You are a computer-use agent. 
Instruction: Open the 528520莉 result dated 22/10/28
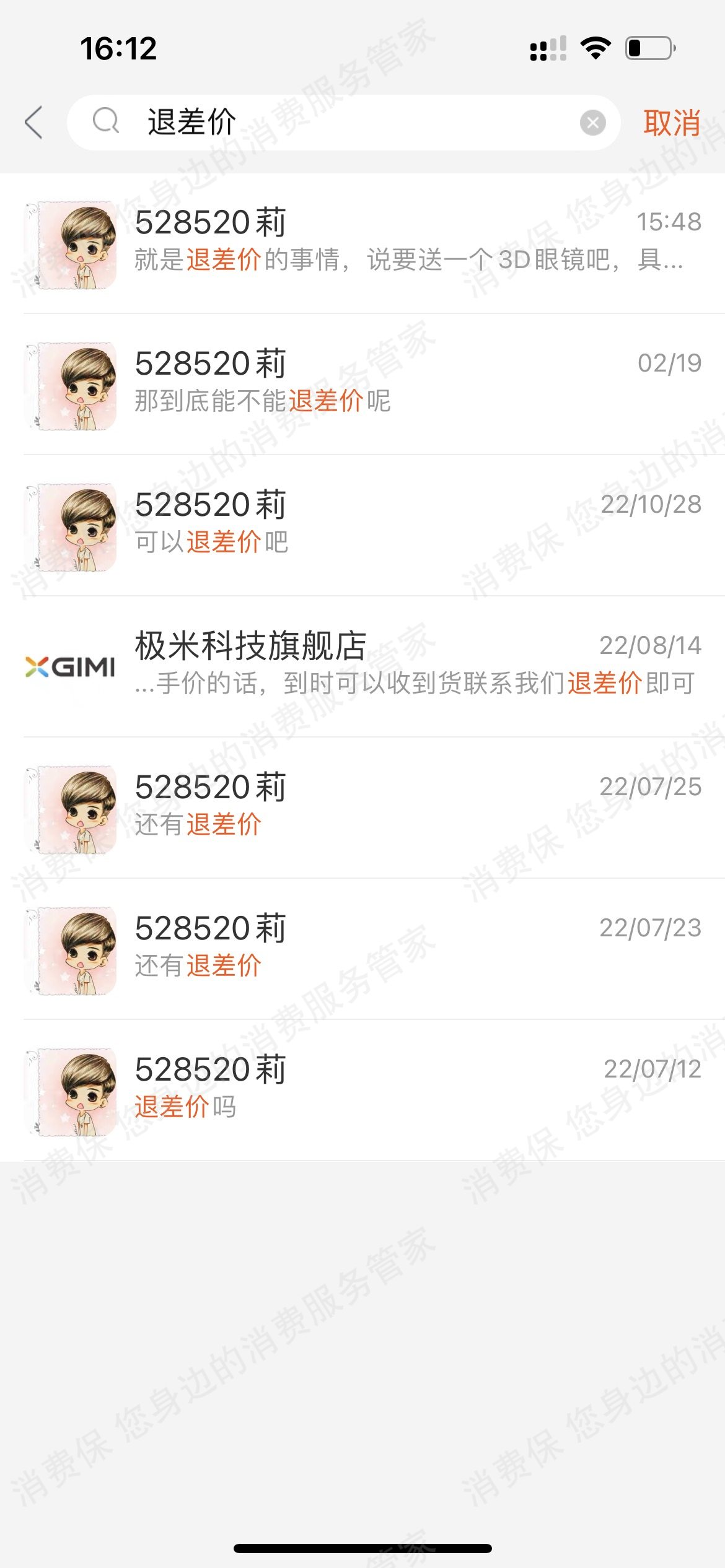pos(372,525)
